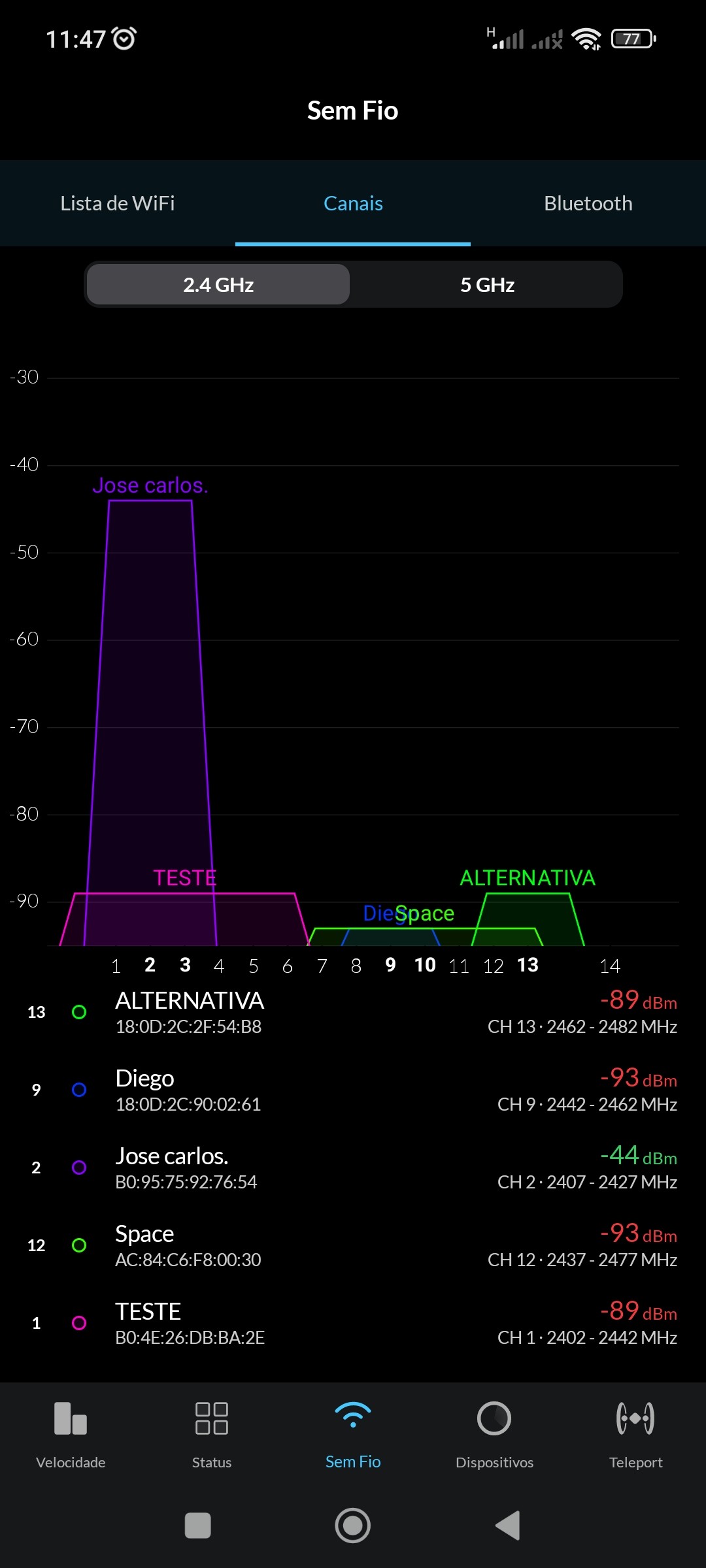This screenshot has width=706, height=1568.
Task: Open the Bluetooth tab
Action: click(x=588, y=203)
